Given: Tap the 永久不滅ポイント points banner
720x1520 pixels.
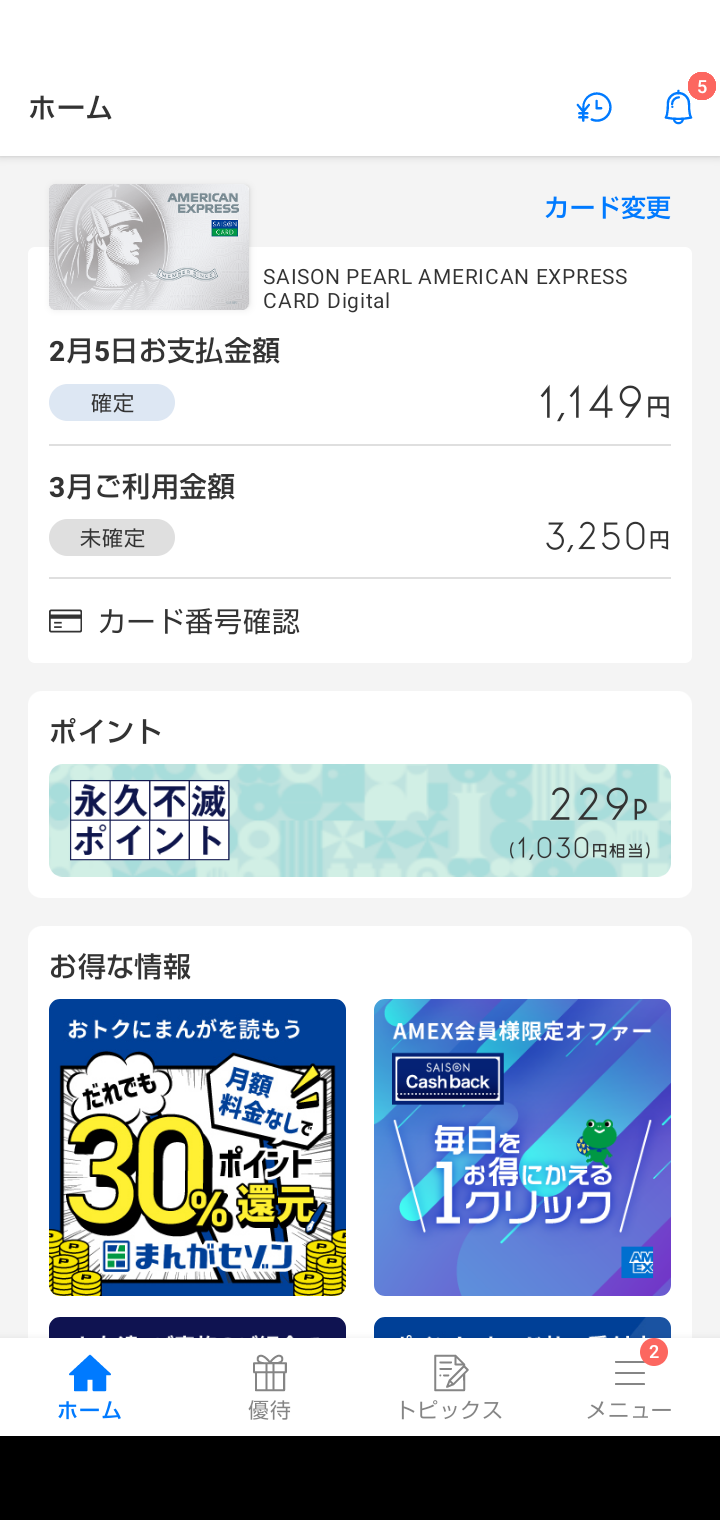Looking at the screenshot, I should [x=360, y=820].
